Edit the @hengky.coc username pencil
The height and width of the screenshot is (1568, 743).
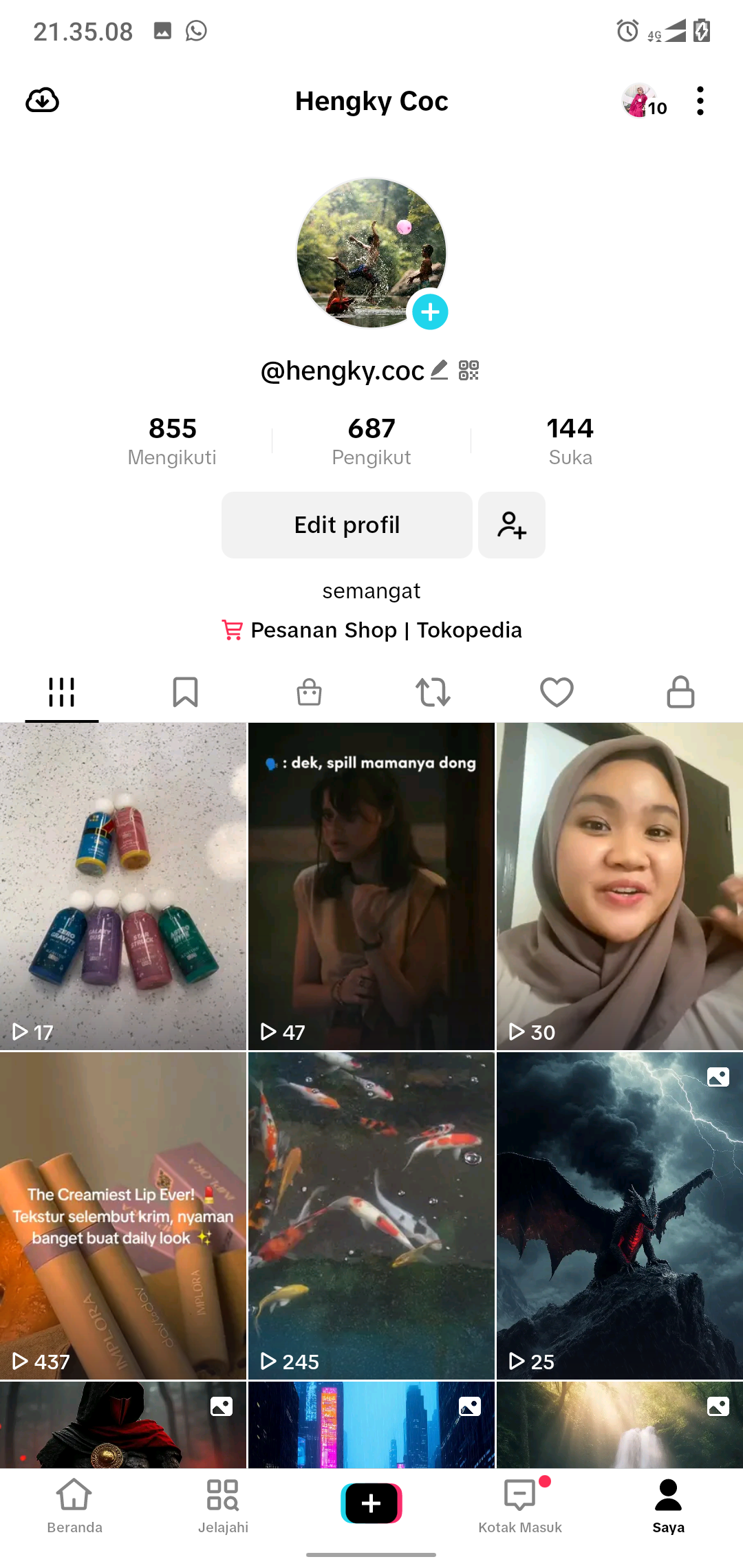pyautogui.click(x=440, y=370)
